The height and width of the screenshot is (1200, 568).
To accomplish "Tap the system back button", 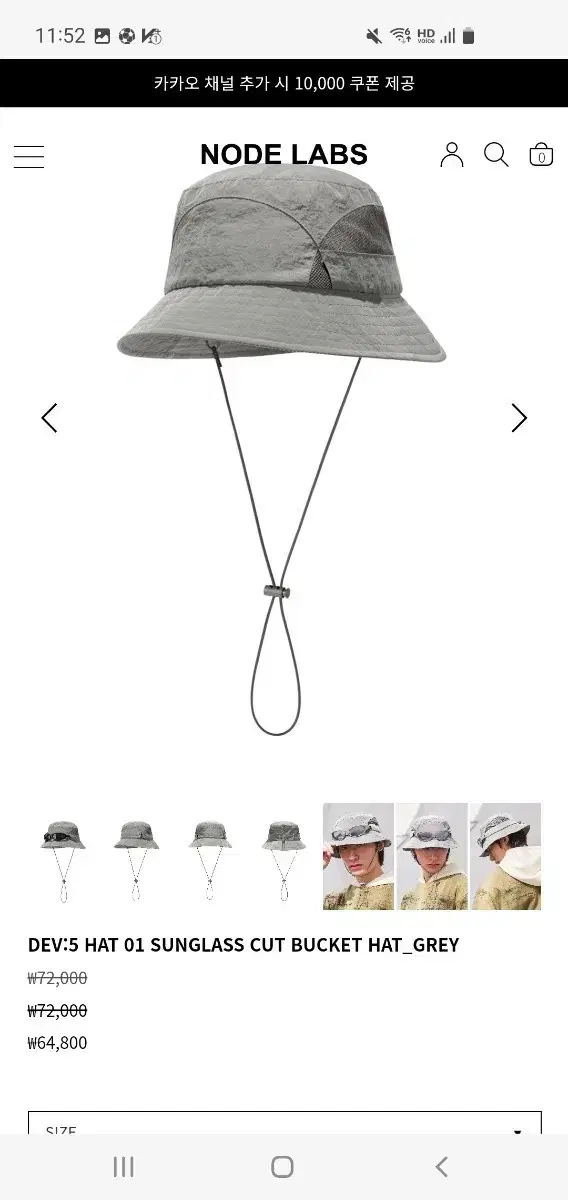I will point(442,1166).
